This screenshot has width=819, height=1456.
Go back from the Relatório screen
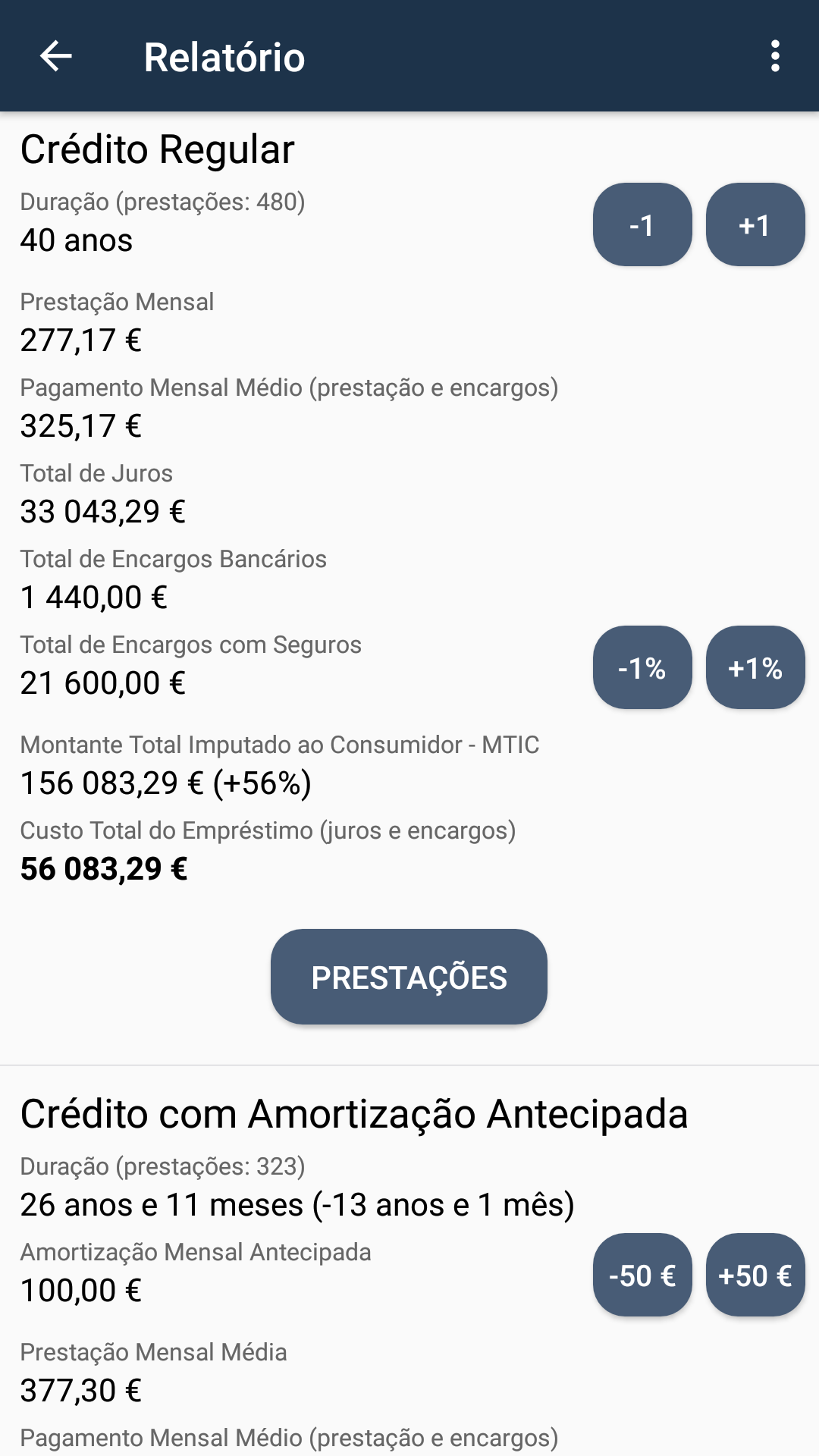click(55, 57)
